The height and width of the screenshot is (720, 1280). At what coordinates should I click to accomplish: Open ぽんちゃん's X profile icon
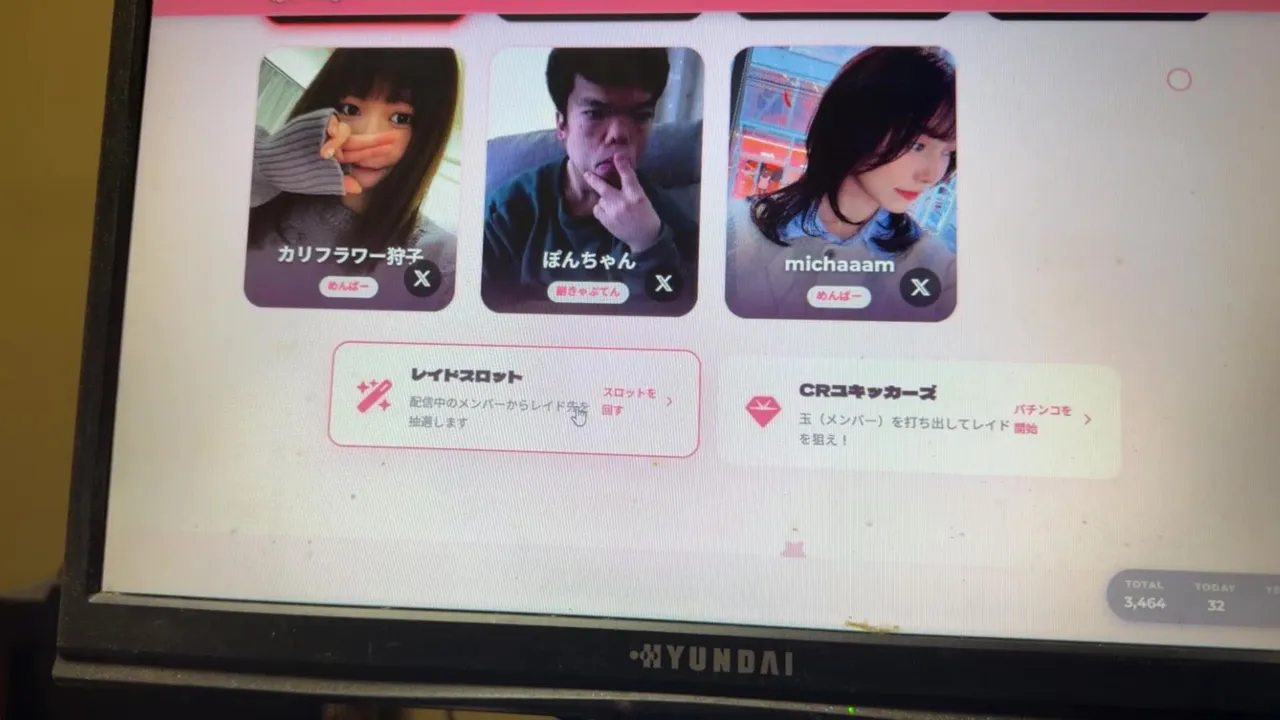[x=663, y=284]
